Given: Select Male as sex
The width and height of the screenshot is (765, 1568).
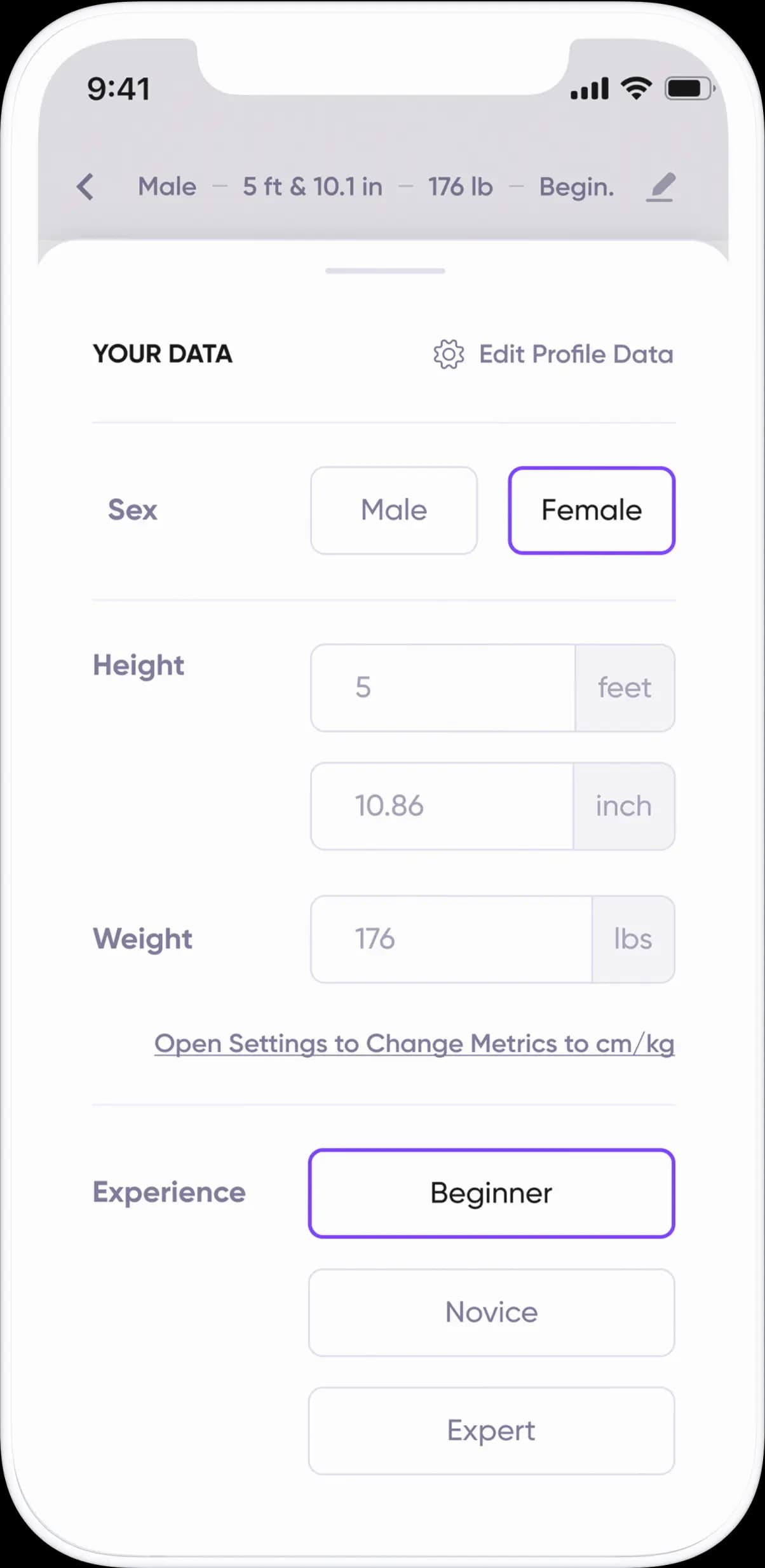Looking at the screenshot, I should 394,510.
